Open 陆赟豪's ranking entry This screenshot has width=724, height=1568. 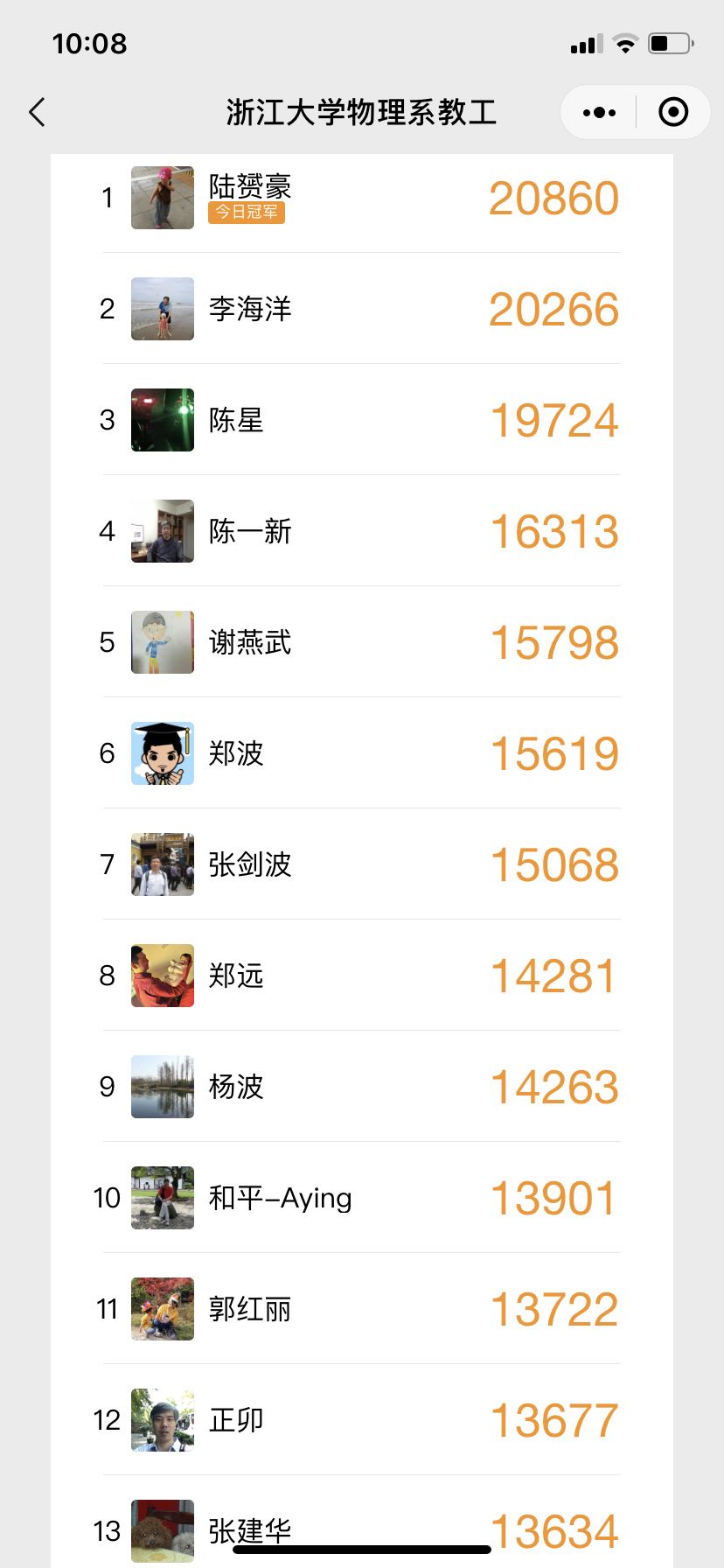[x=361, y=199]
